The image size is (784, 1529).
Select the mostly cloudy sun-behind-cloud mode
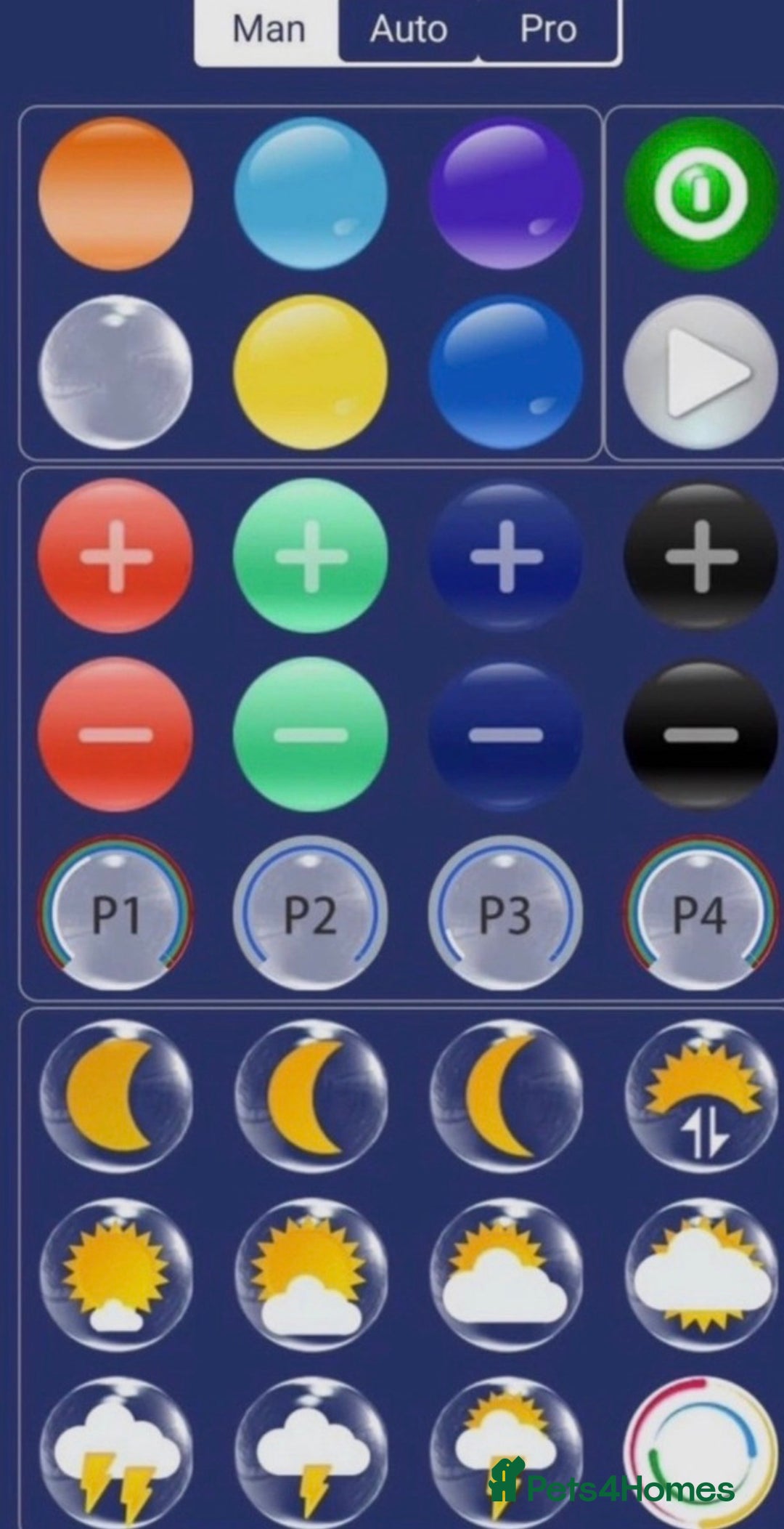[700, 1275]
